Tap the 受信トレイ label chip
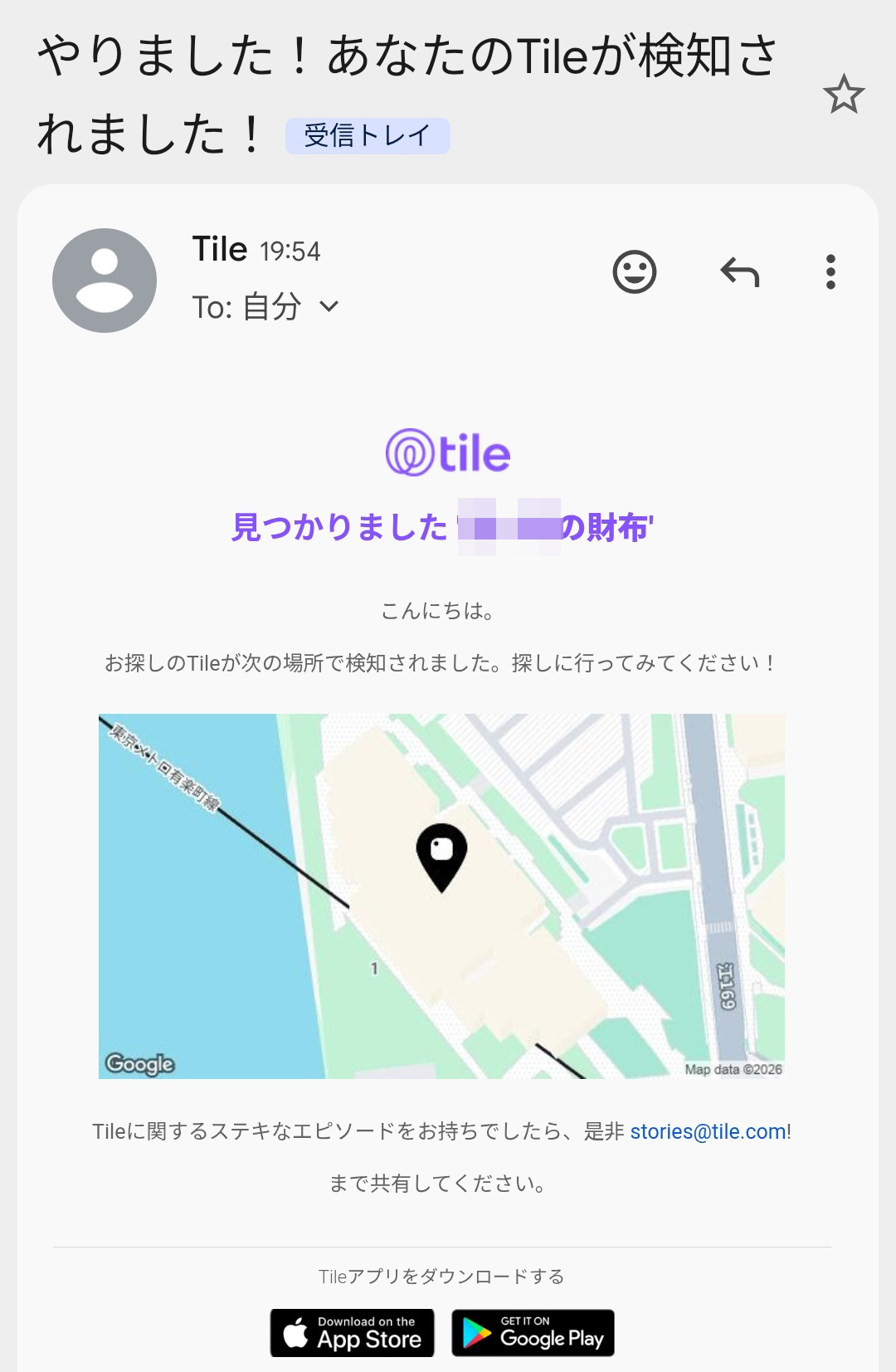The image size is (896, 1372). [x=368, y=136]
